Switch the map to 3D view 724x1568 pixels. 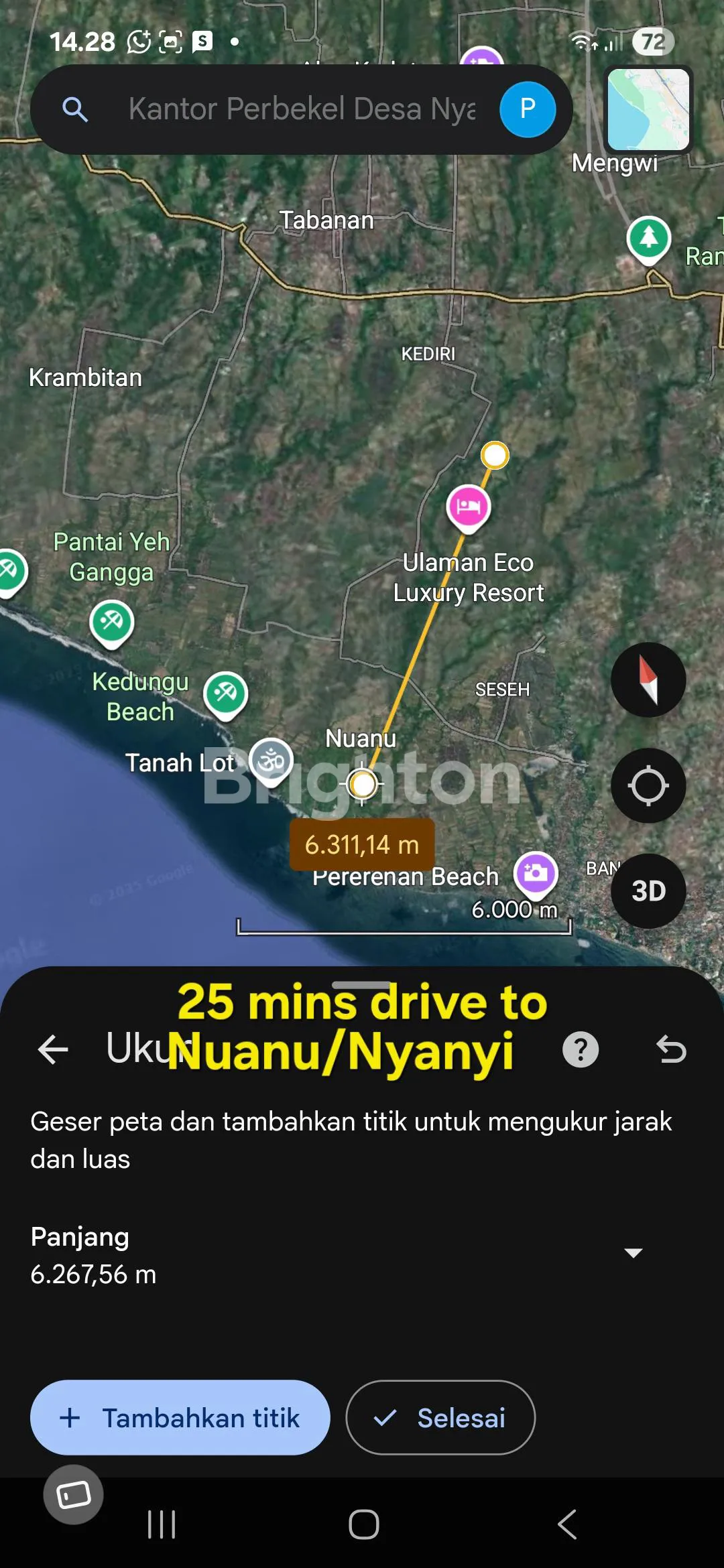[648, 891]
